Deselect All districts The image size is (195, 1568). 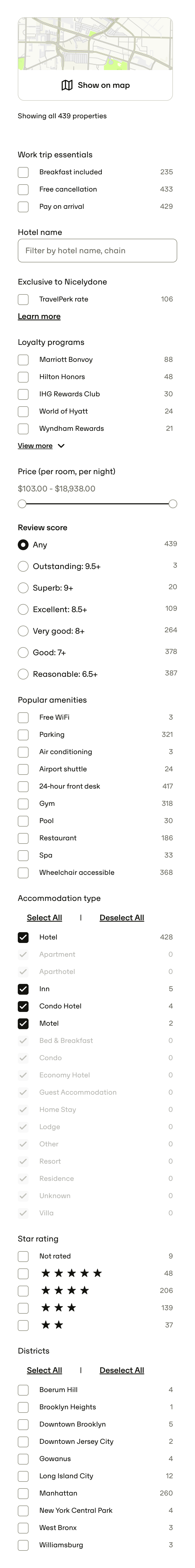point(121,1370)
